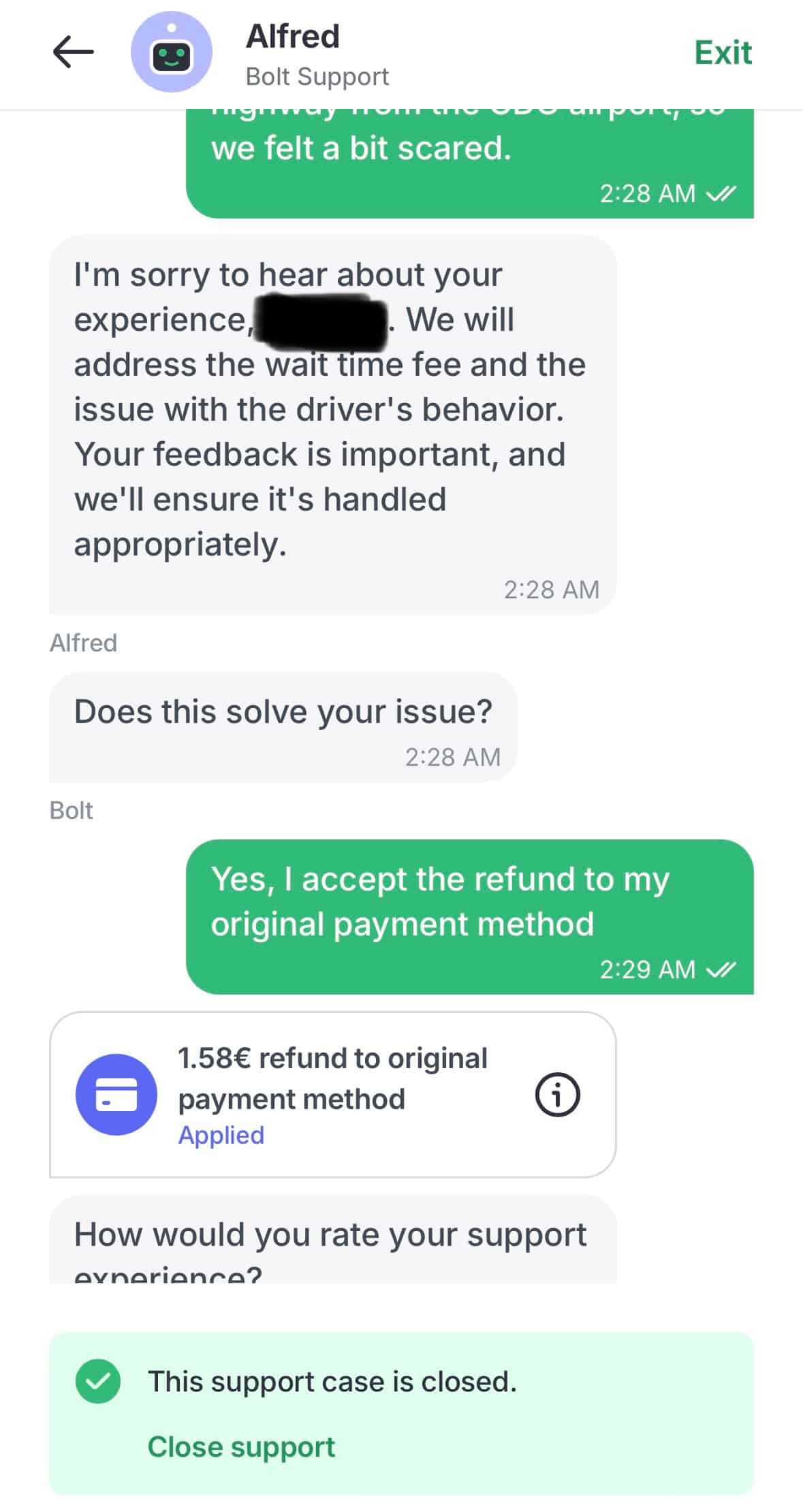
Task: Go back using the arrow icon
Action: coord(73,52)
